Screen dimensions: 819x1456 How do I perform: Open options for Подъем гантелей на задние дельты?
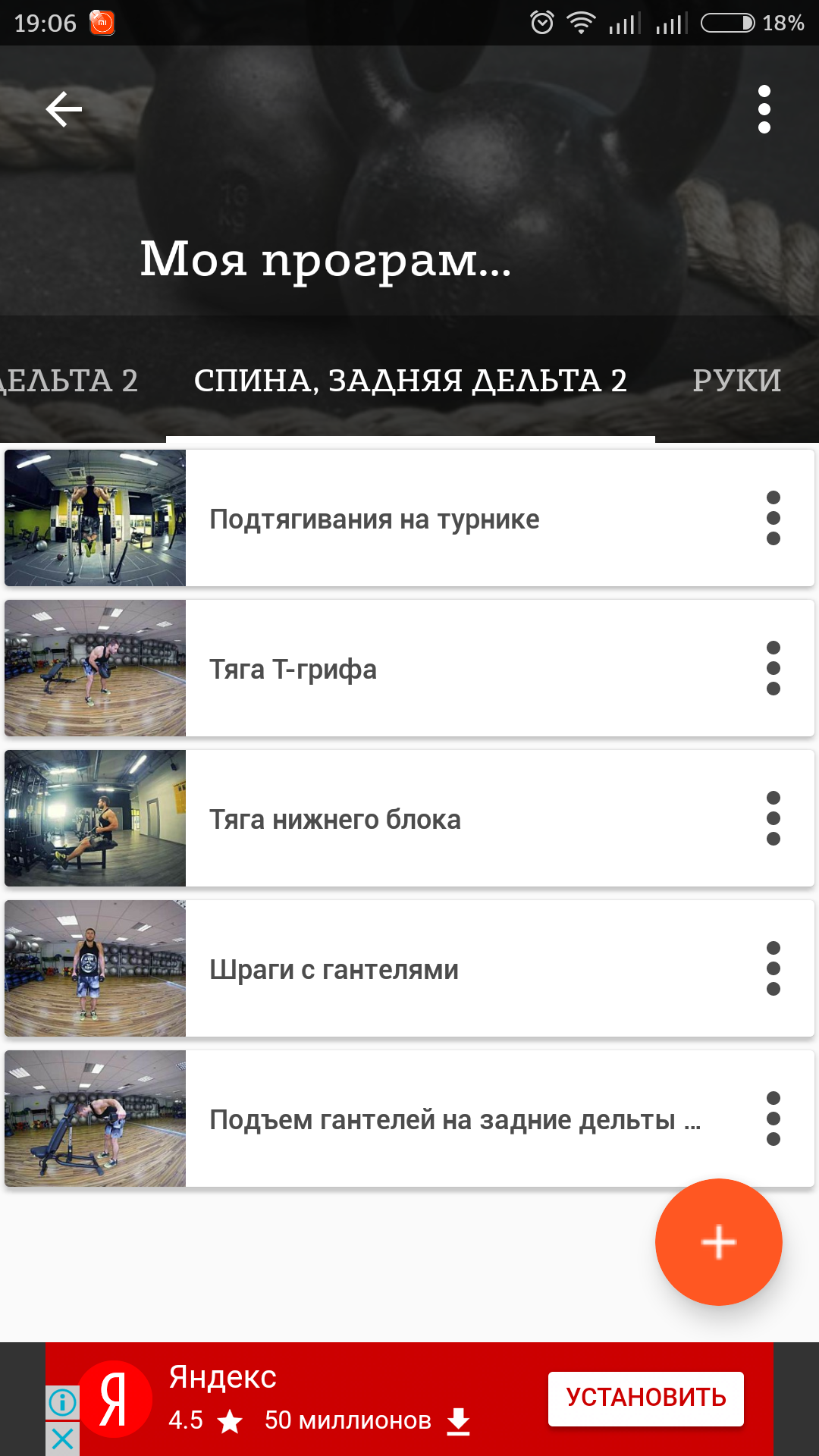click(773, 1119)
